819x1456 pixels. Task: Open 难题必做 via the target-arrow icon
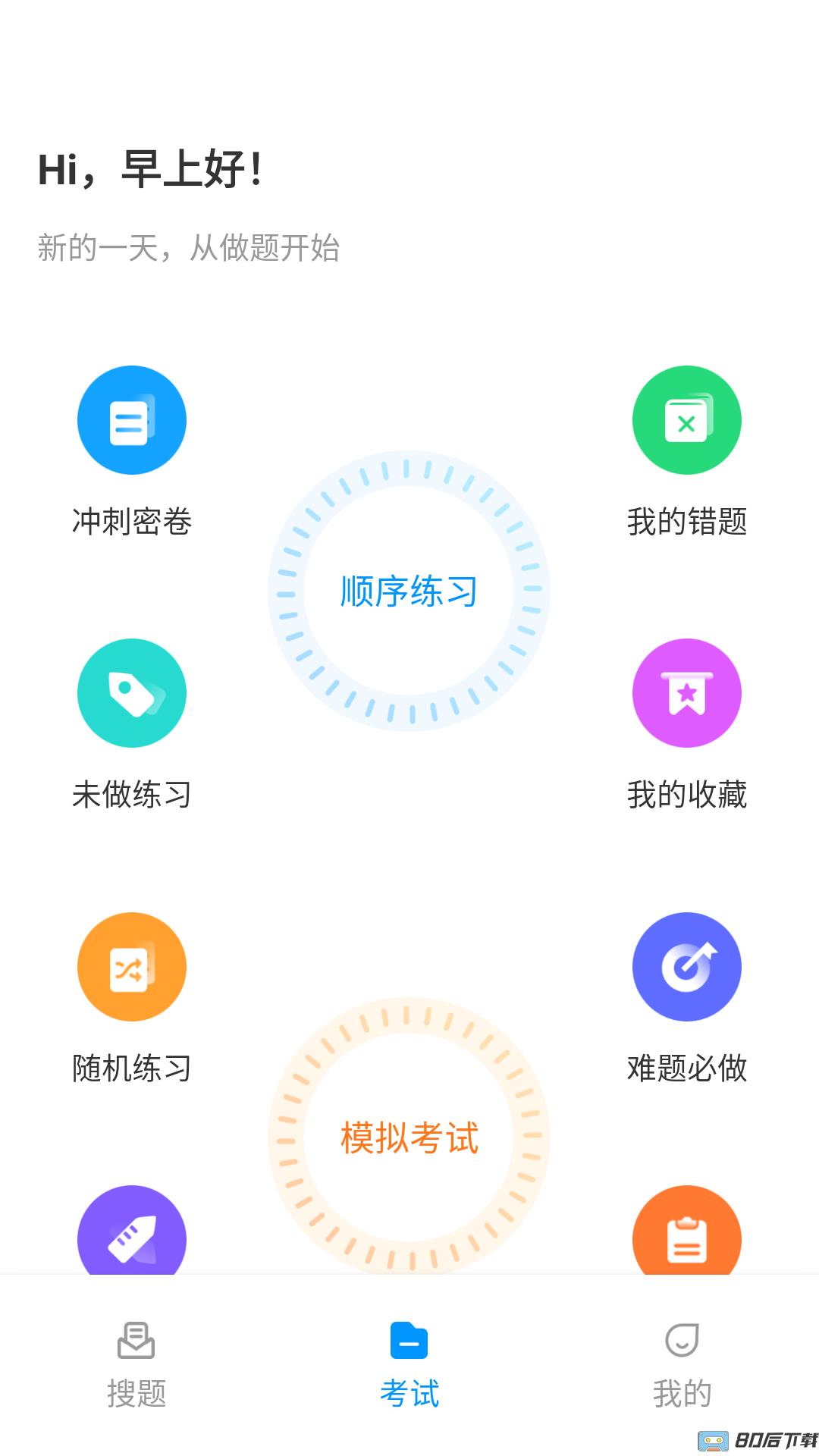click(687, 966)
